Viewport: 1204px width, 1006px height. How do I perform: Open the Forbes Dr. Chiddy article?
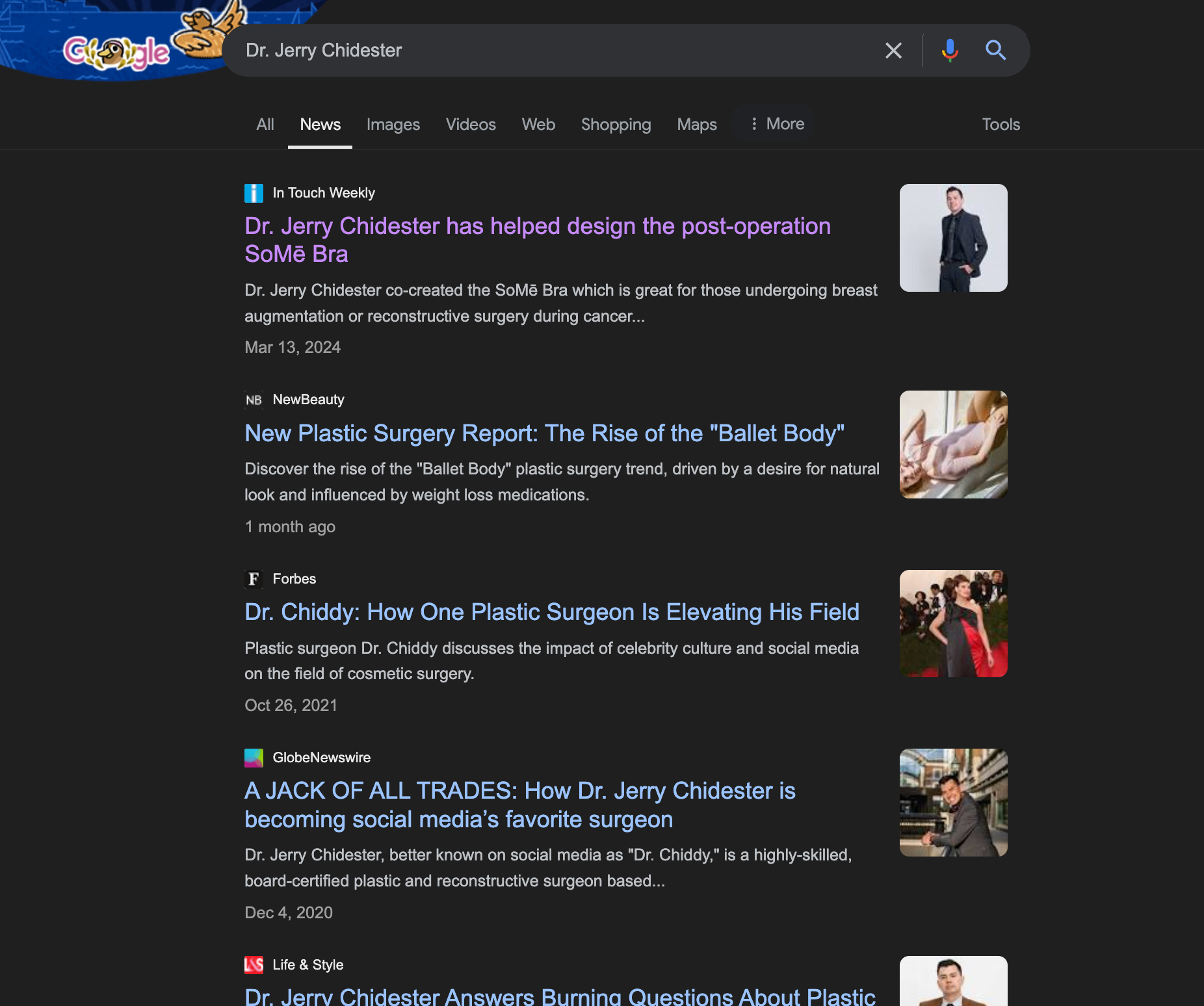(x=552, y=612)
